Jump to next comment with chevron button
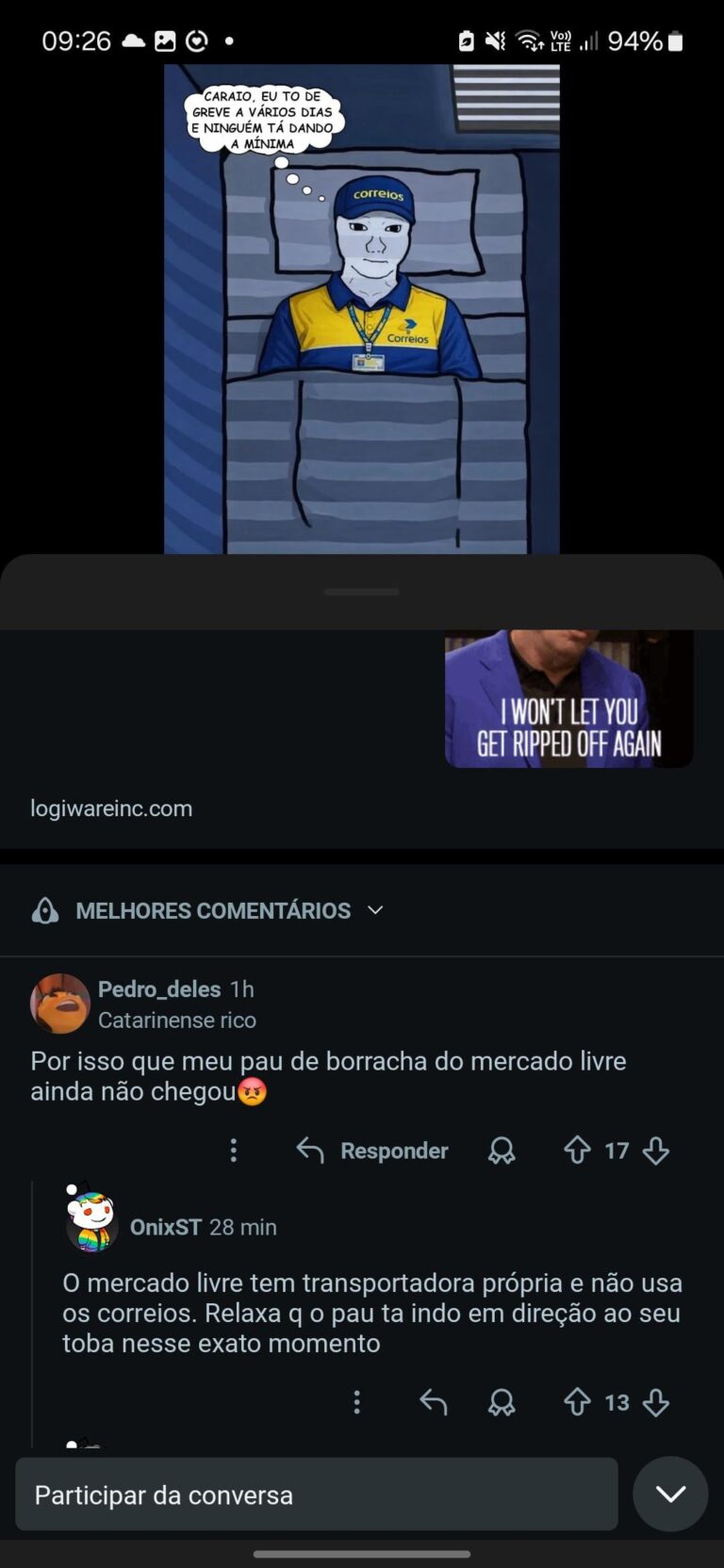This screenshot has height=1568, width=724. [670, 1494]
